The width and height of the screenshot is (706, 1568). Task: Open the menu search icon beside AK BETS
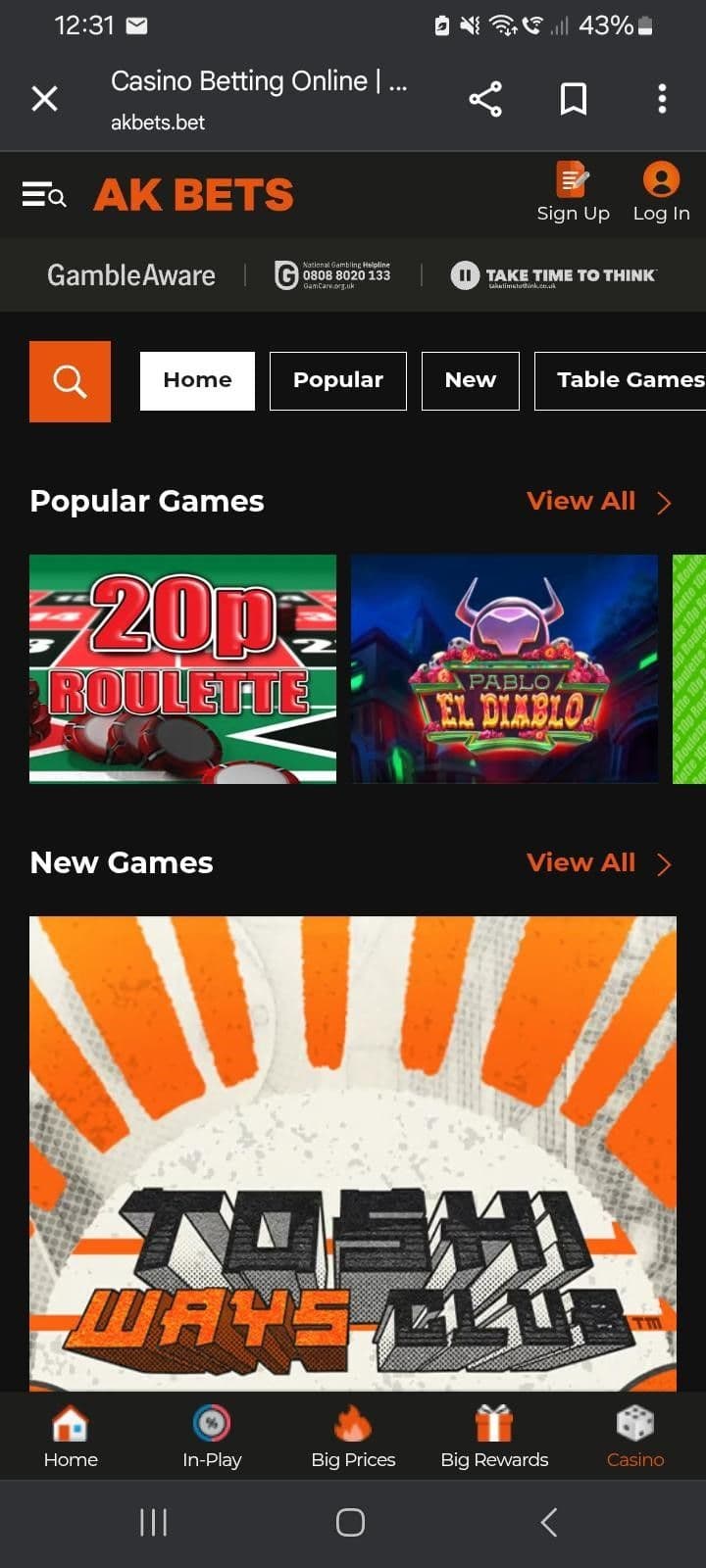point(43,194)
